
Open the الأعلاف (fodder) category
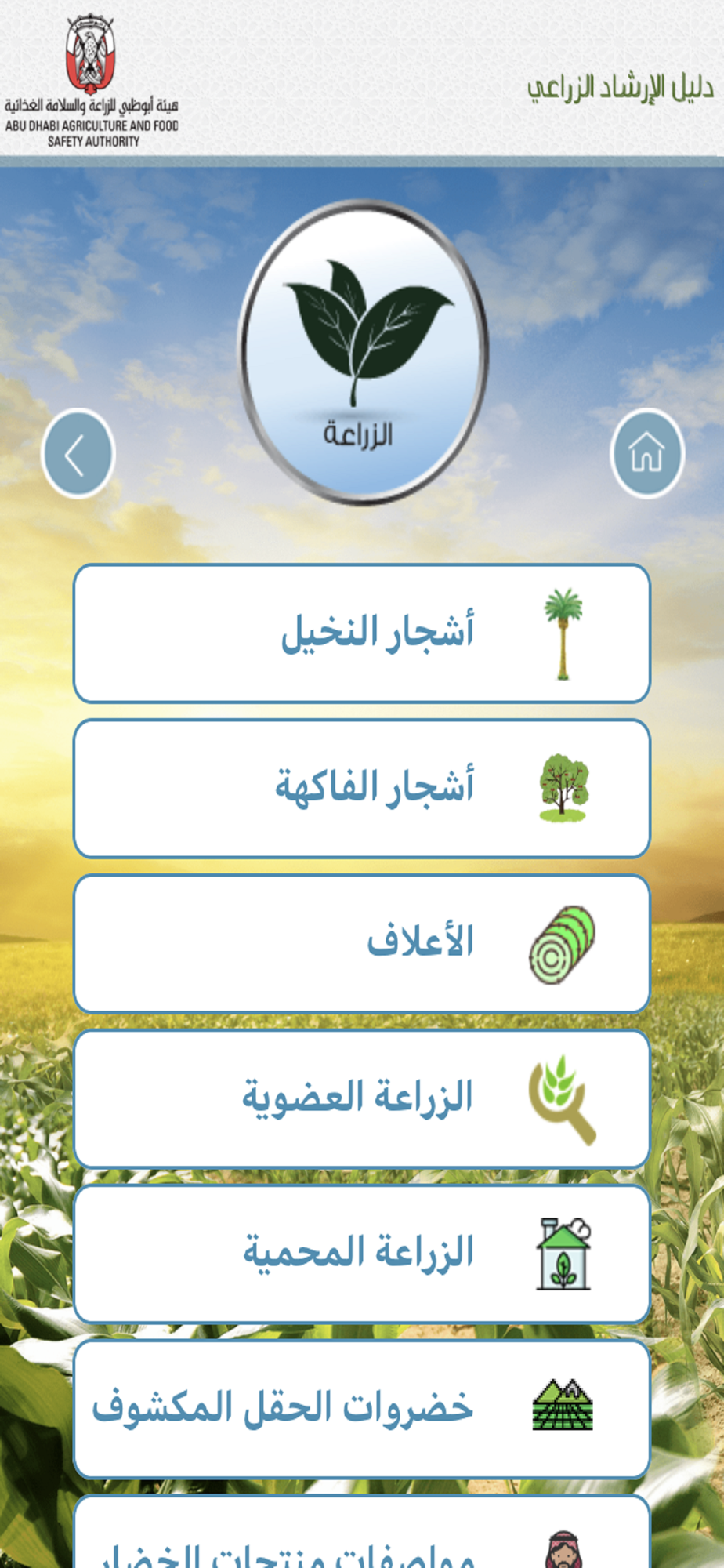click(x=362, y=944)
